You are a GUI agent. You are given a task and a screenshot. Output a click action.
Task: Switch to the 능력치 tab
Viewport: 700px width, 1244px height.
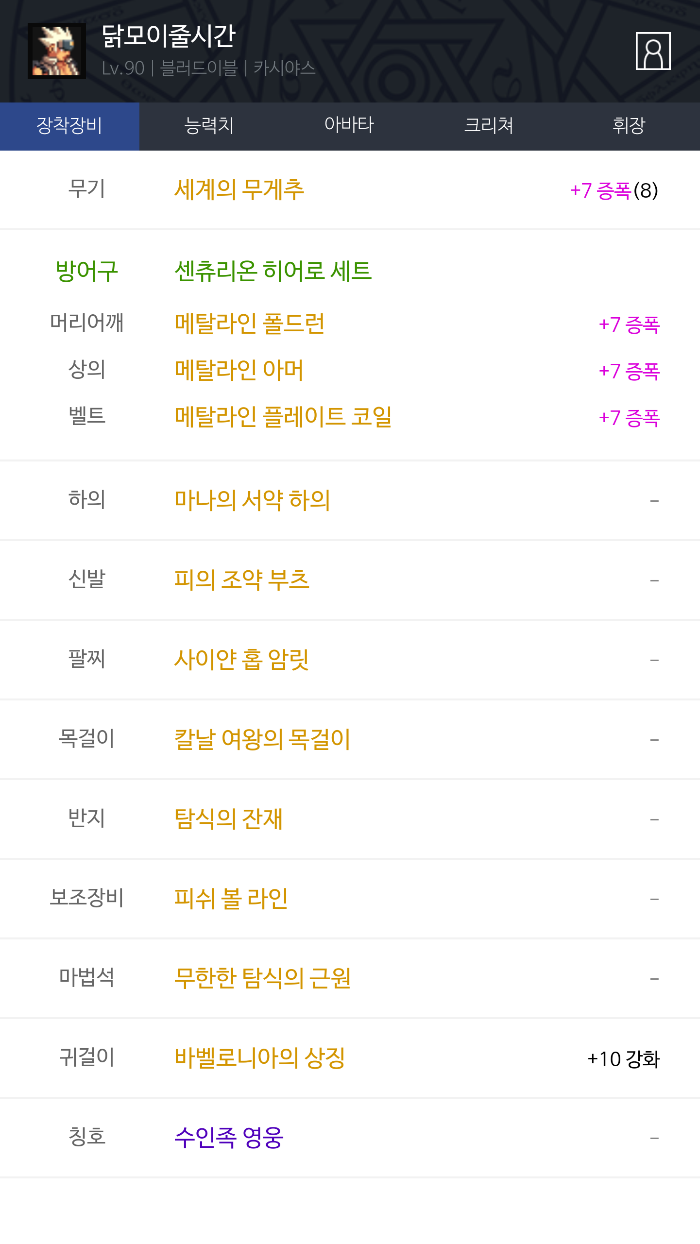[x=209, y=126]
